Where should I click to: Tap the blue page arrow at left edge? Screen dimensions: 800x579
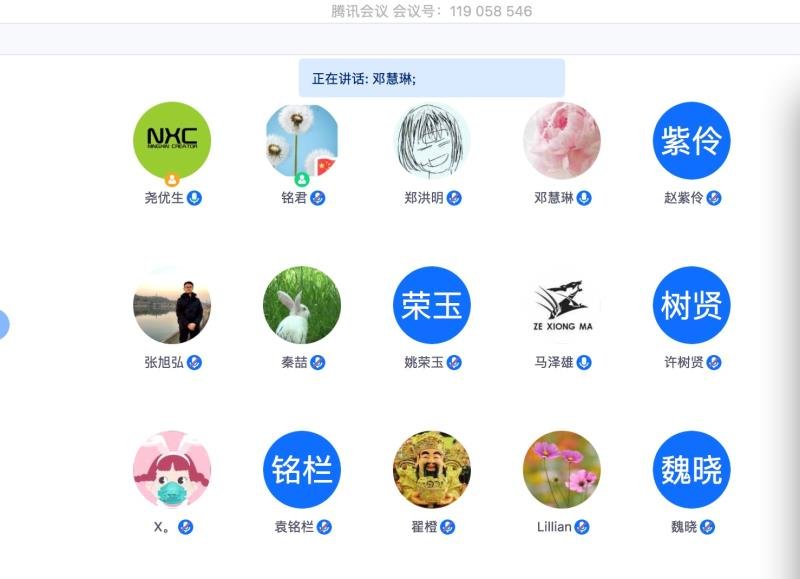[x=3, y=324]
